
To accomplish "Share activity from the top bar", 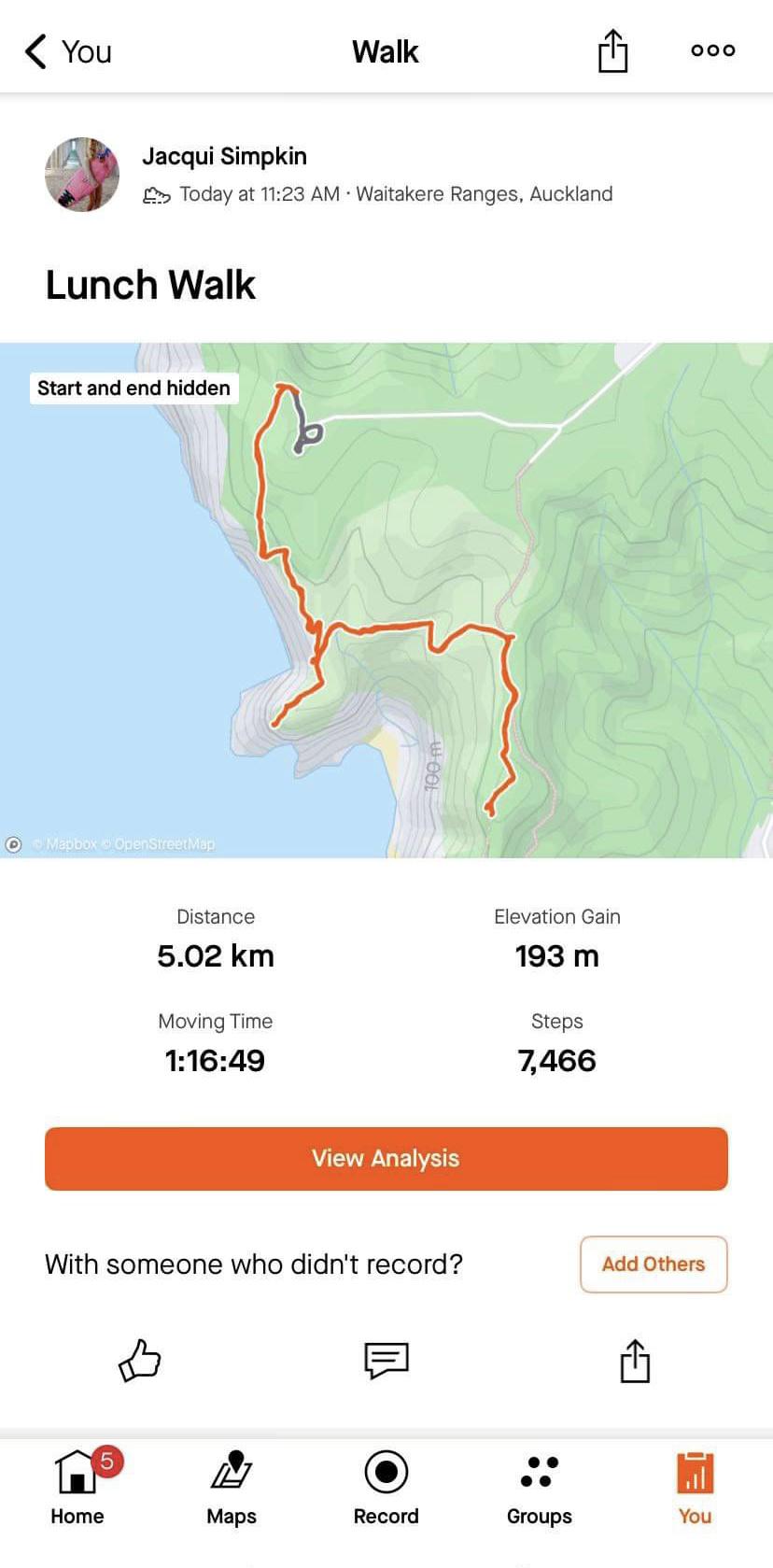I will 612,50.
